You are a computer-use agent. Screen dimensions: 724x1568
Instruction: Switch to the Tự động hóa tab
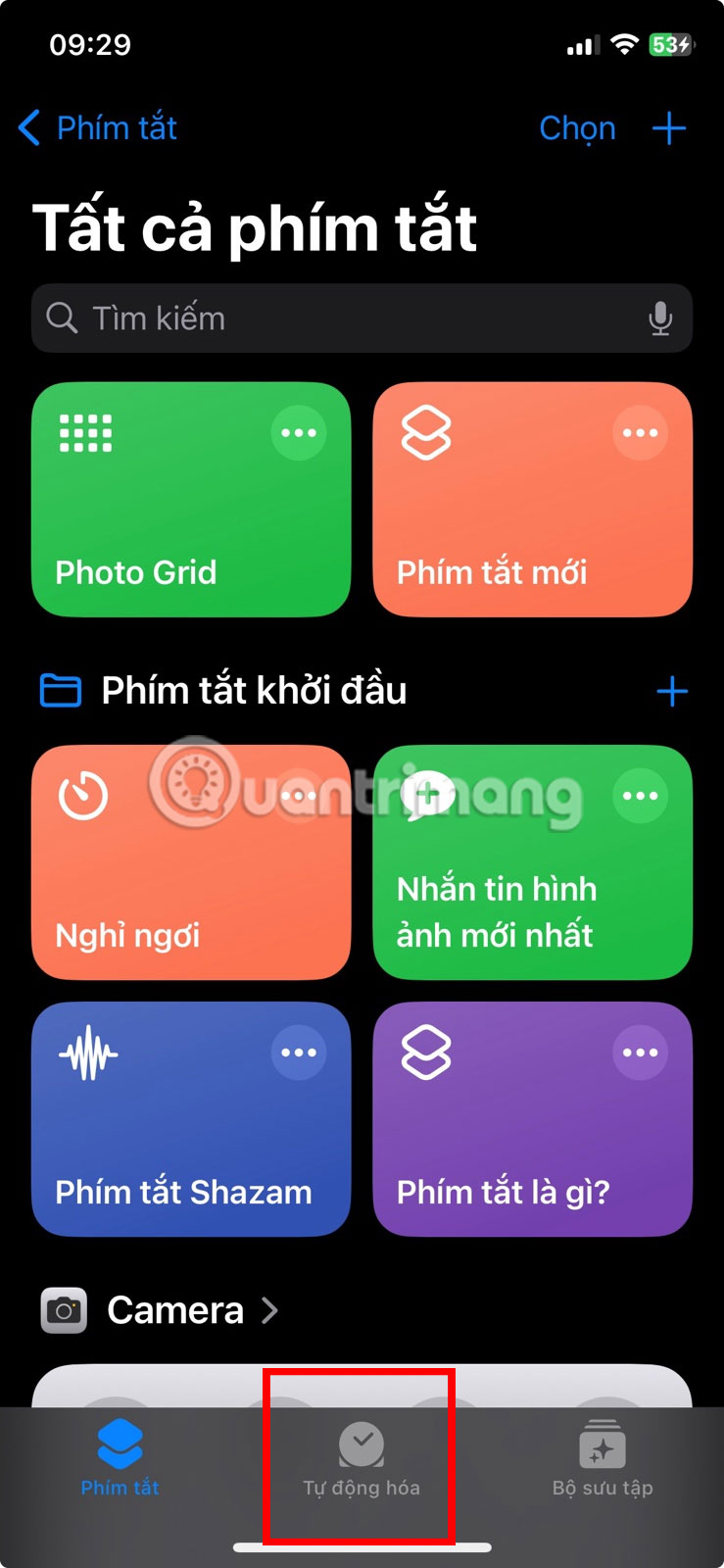(x=362, y=1460)
